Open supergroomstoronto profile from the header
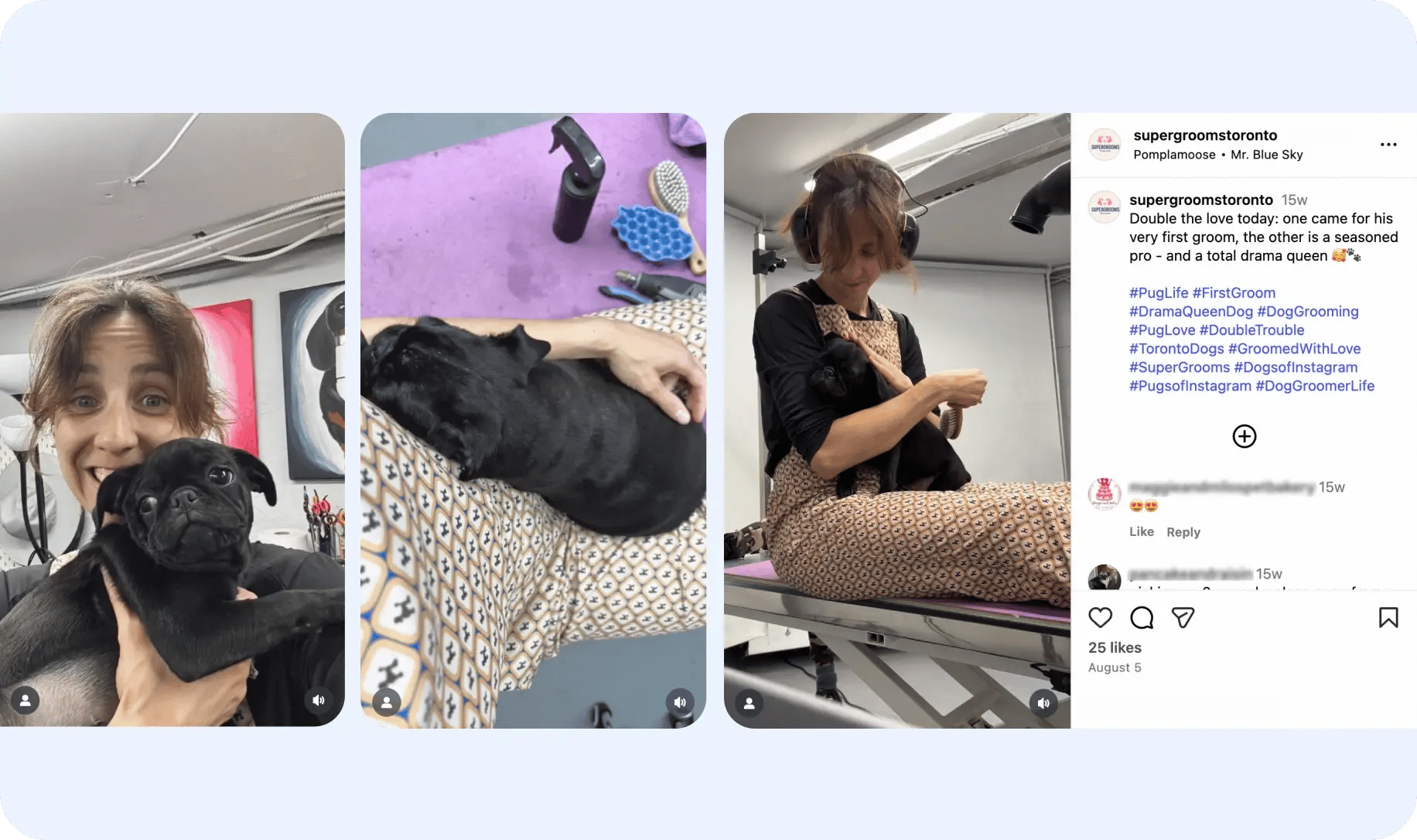This screenshot has height=840, width=1417. point(1204,135)
